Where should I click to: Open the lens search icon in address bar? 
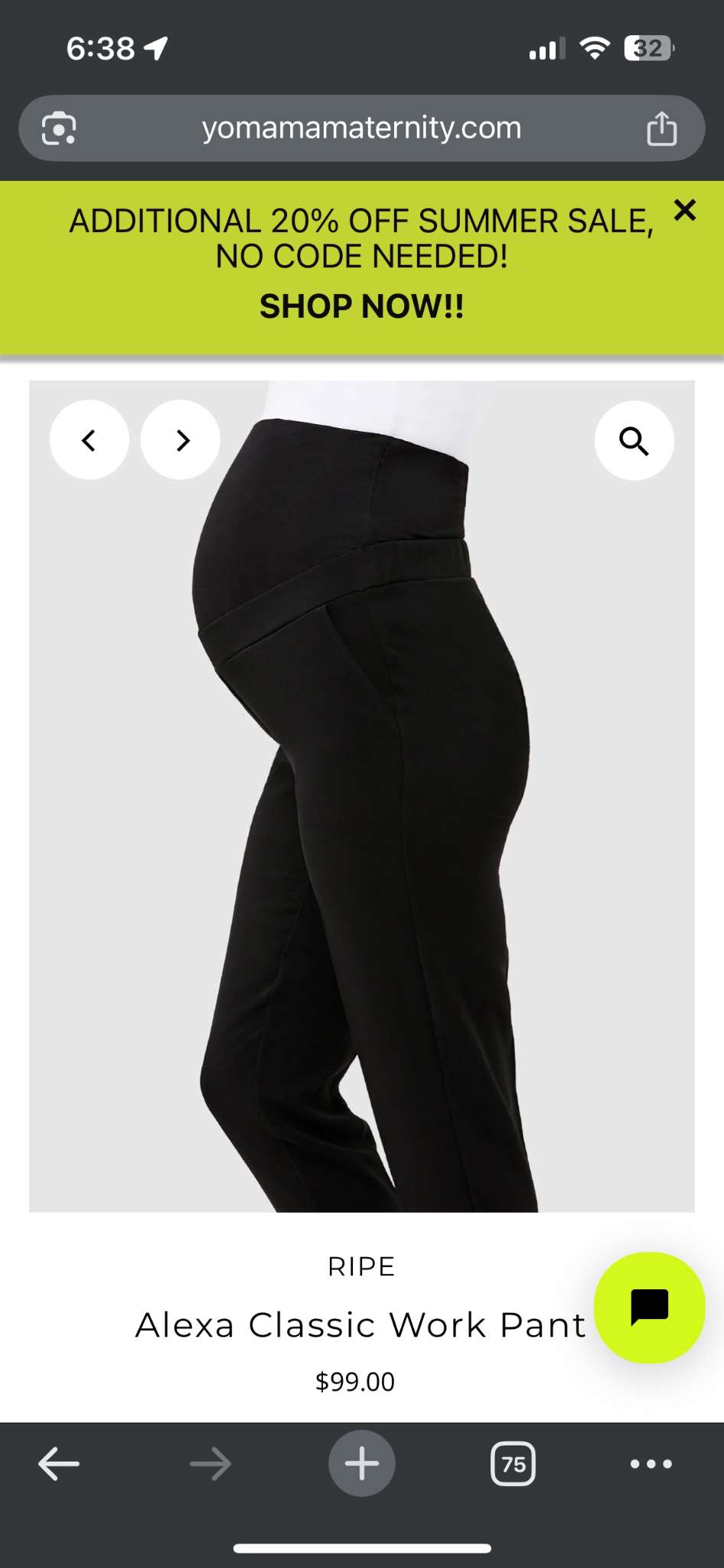[59, 128]
